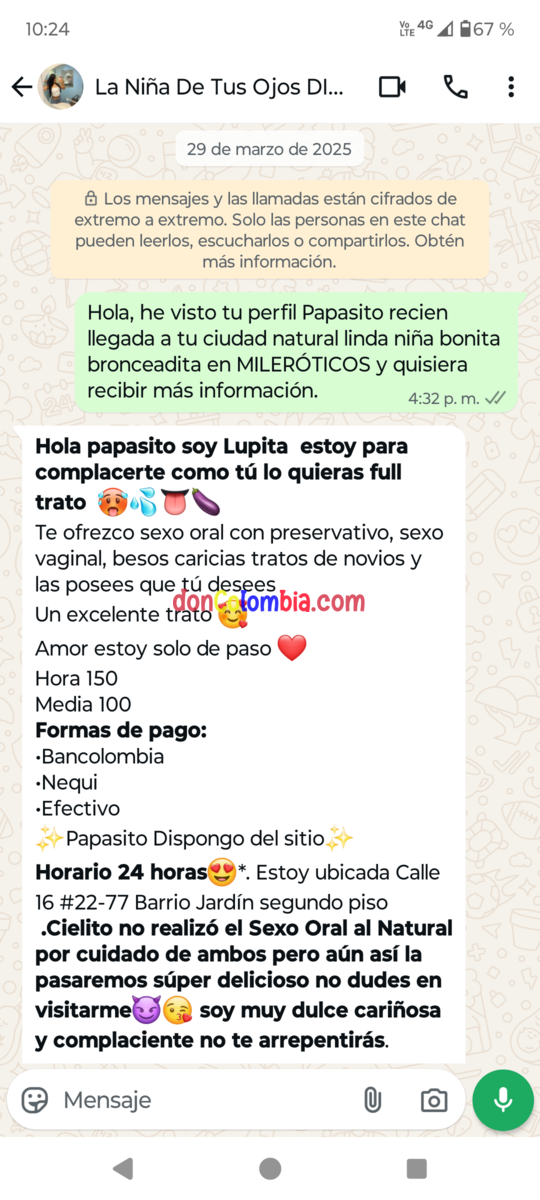
Task: Go back to the chat list
Action: click(21, 87)
